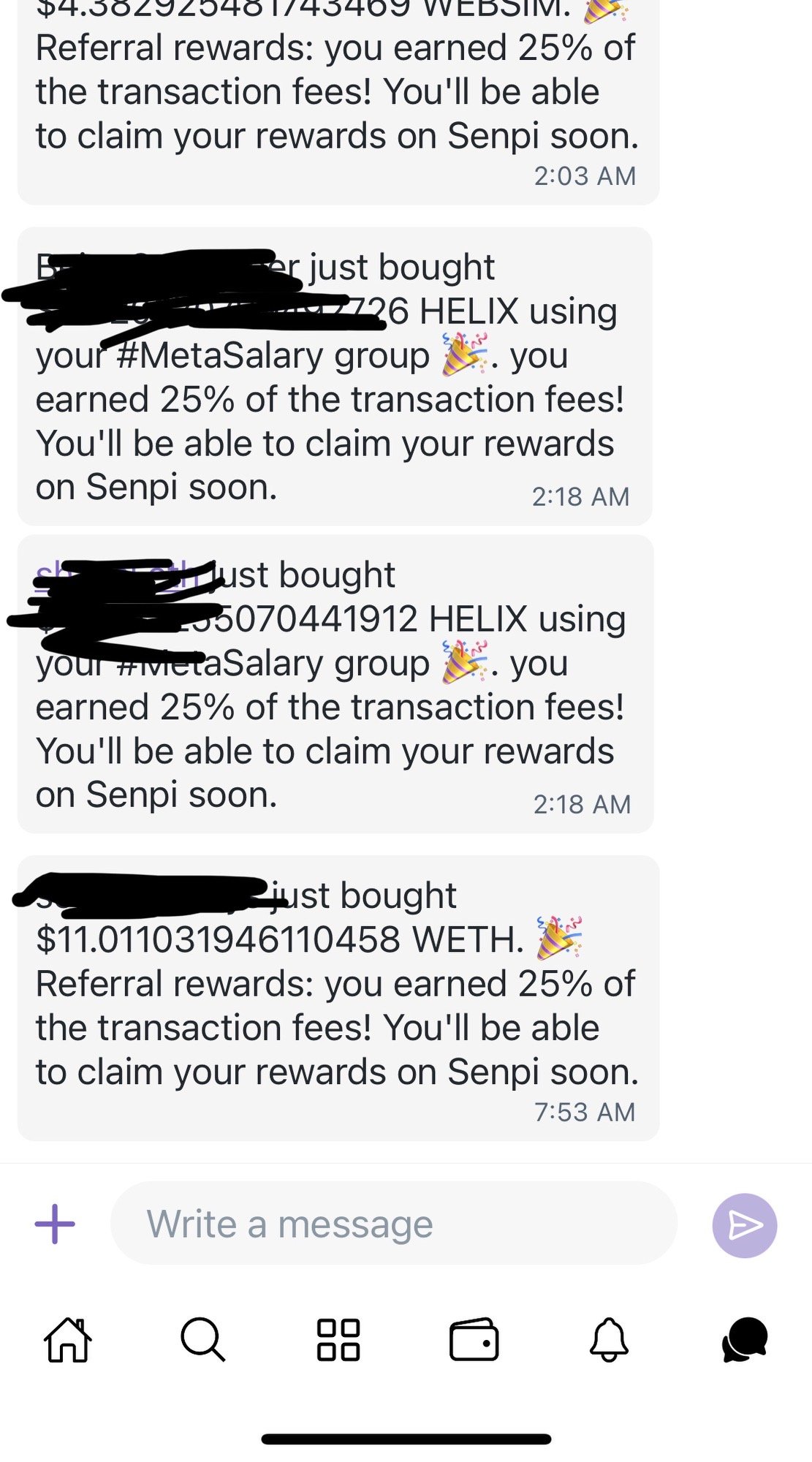Focus the Write a message field
The width and height of the screenshot is (812, 1462).
coord(393,1224)
